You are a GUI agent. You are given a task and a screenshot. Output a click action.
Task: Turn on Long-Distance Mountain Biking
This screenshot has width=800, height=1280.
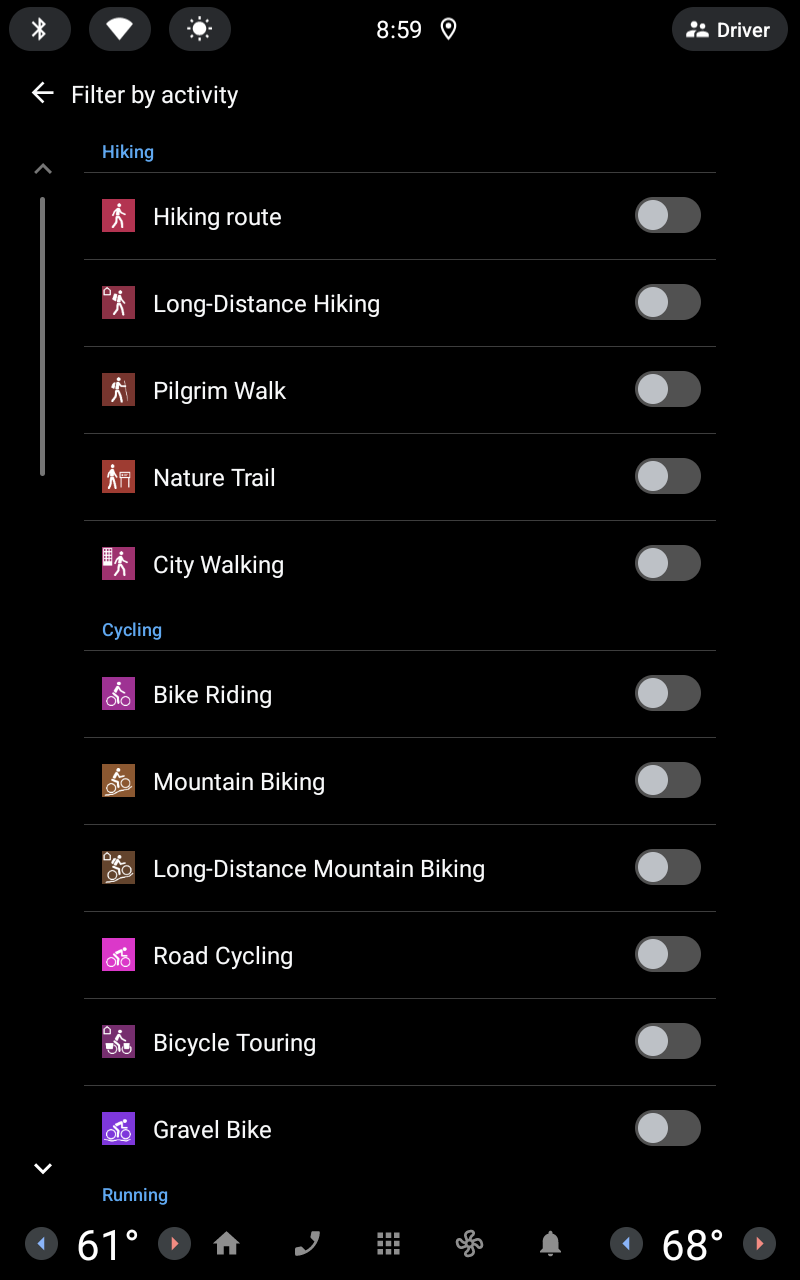(x=668, y=868)
